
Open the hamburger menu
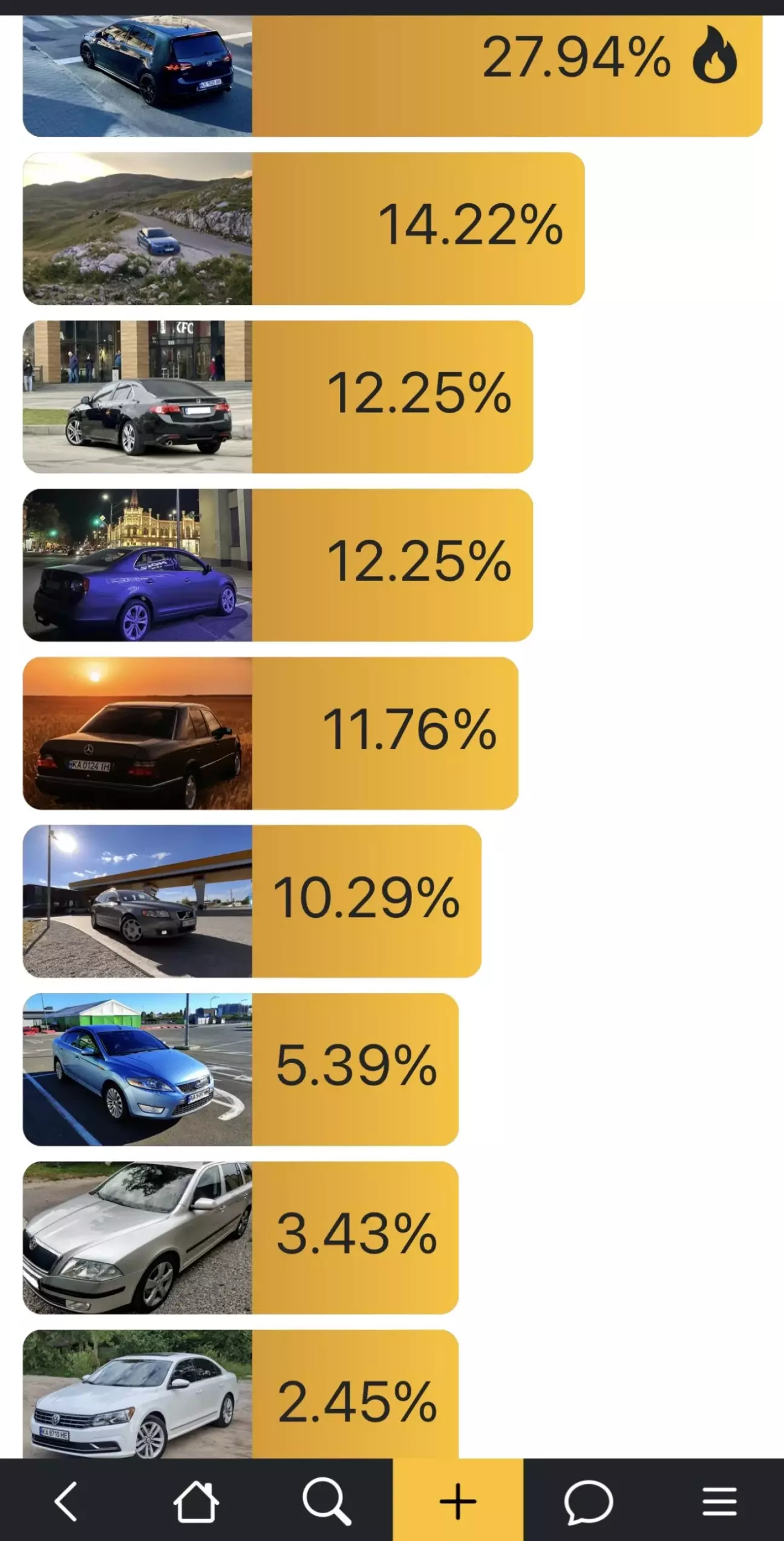point(719,1501)
